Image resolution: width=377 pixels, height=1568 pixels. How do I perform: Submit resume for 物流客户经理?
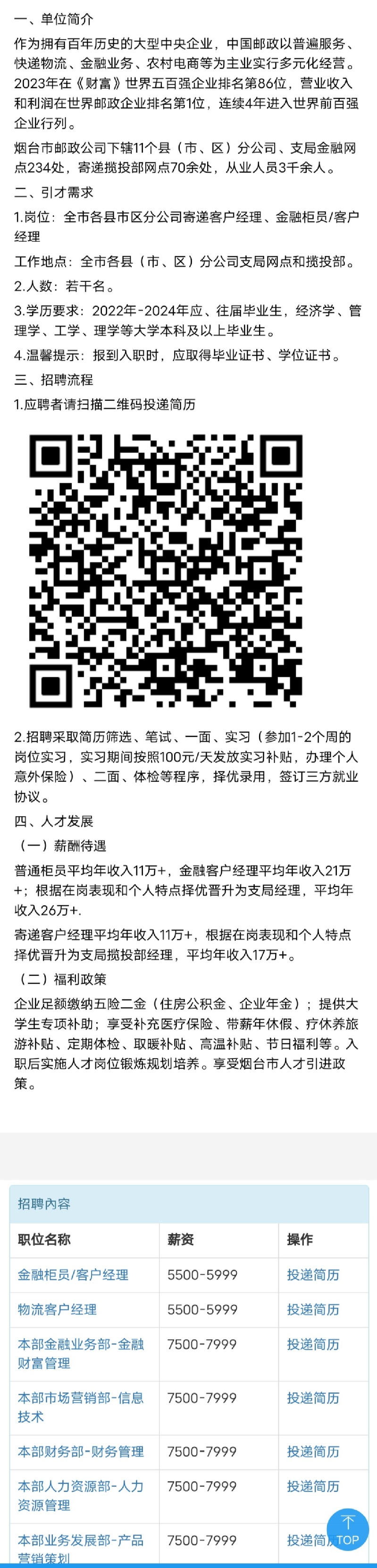click(x=312, y=1309)
